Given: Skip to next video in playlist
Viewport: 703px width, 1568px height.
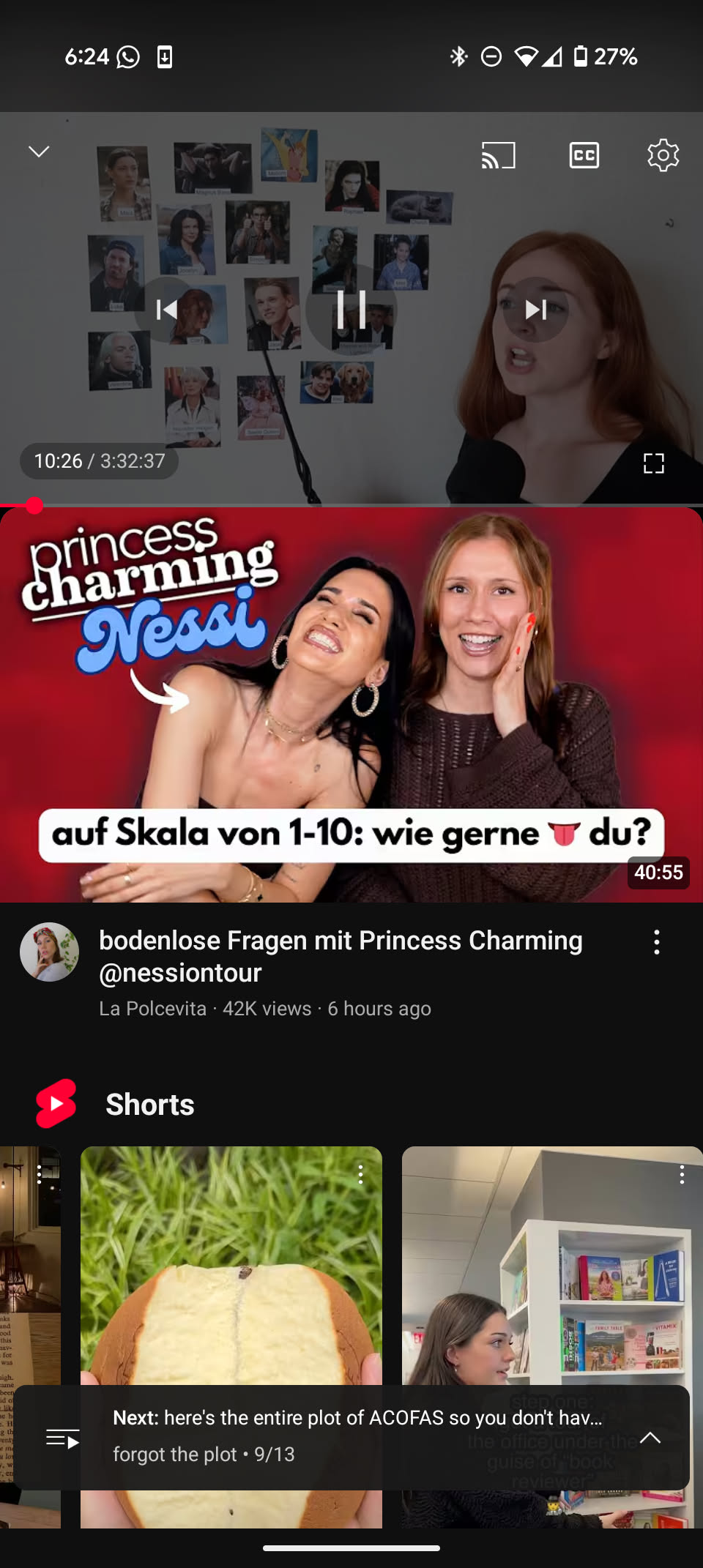Looking at the screenshot, I should pos(536,310).
